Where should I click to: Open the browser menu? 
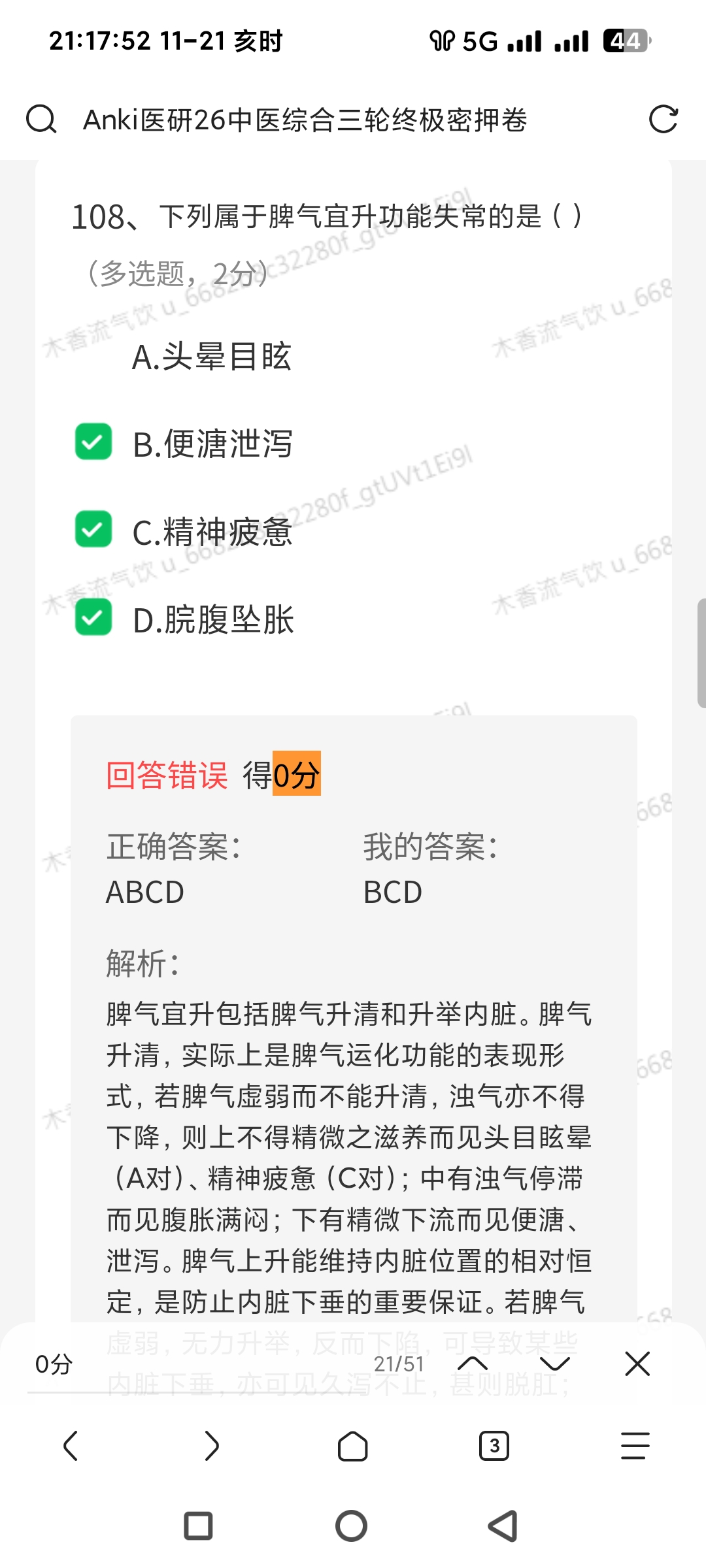tap(635, 1445)
